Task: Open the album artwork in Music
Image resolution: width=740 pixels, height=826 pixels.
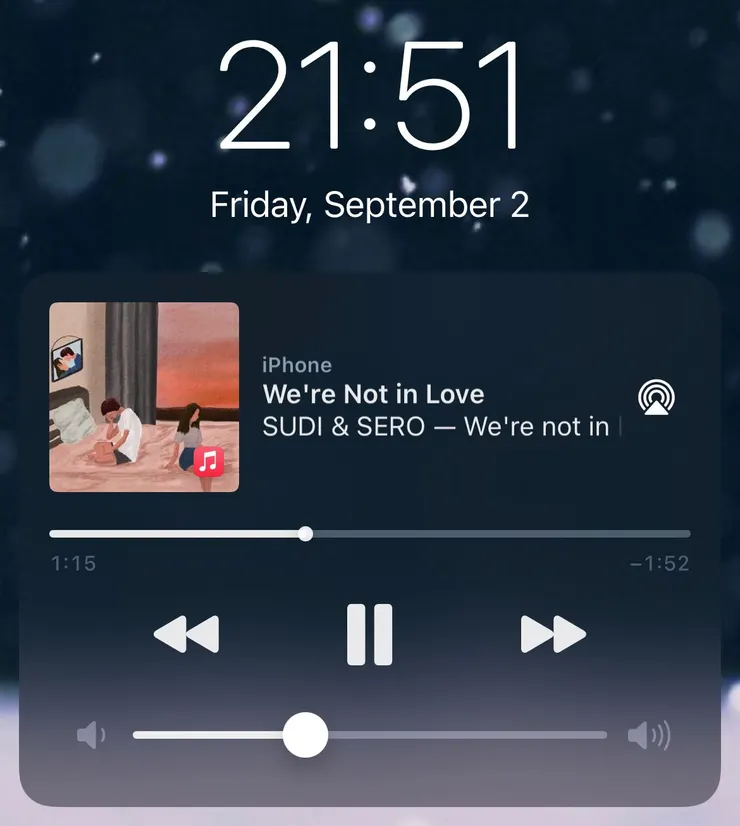Action: coord(144,397)
